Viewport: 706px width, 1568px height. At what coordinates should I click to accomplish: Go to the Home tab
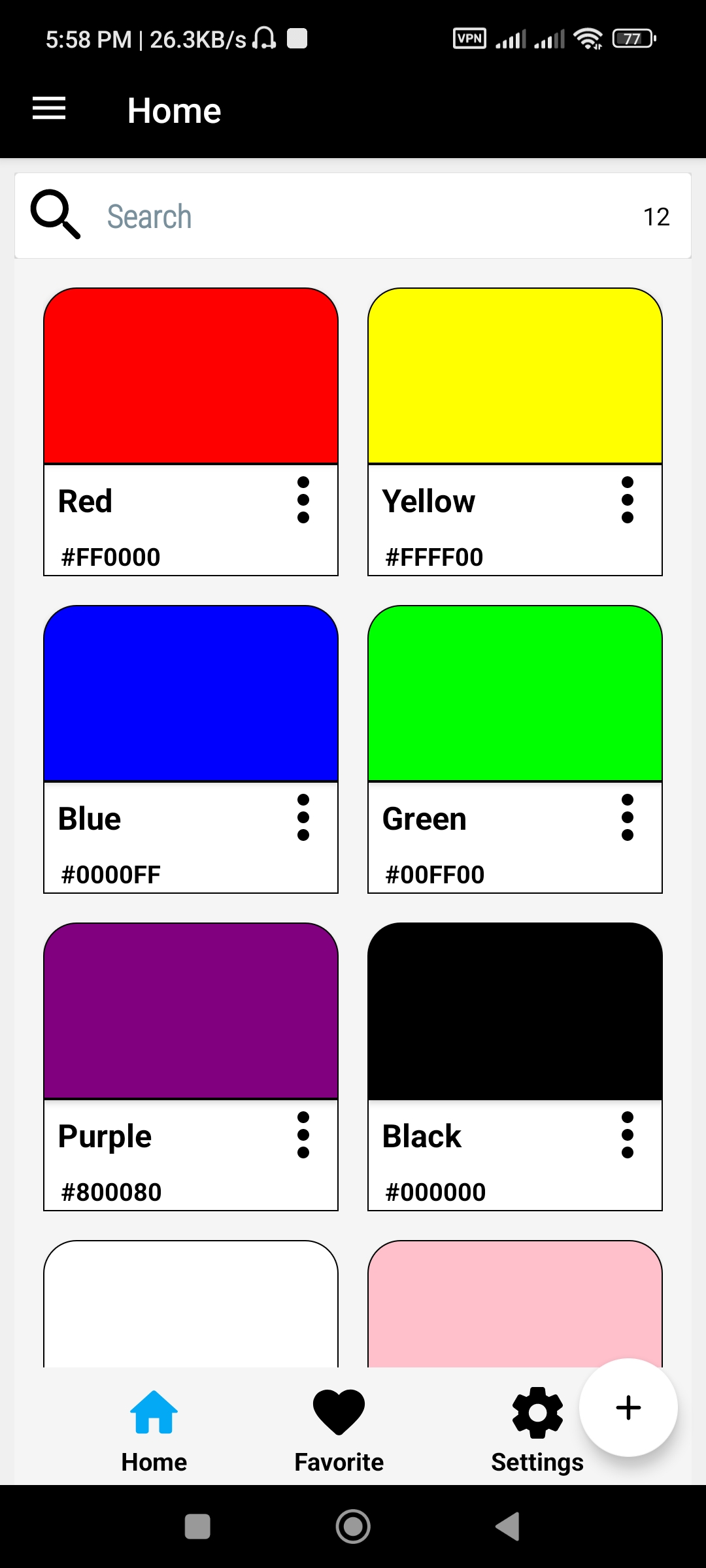tap(154, 1431)
